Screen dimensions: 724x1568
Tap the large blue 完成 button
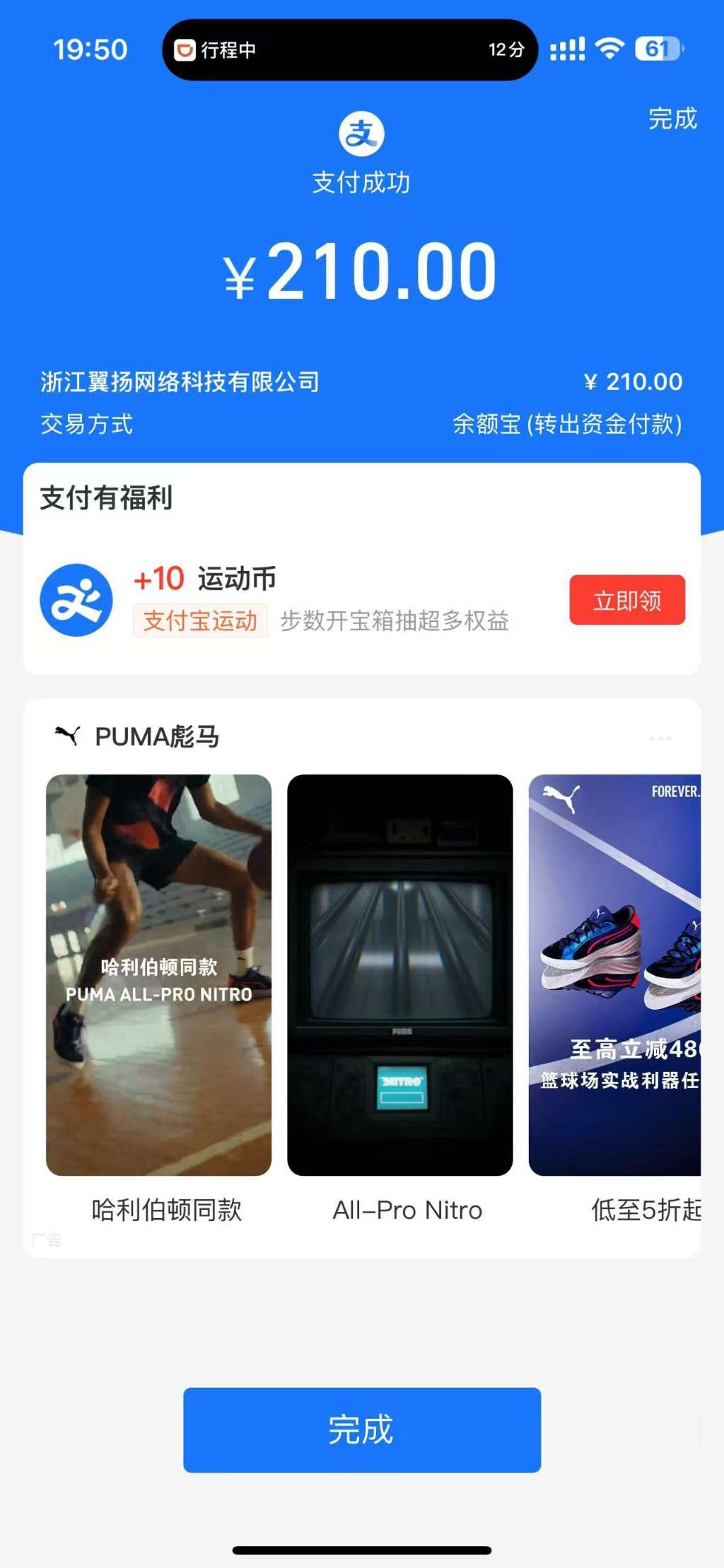coord(362,1430)
